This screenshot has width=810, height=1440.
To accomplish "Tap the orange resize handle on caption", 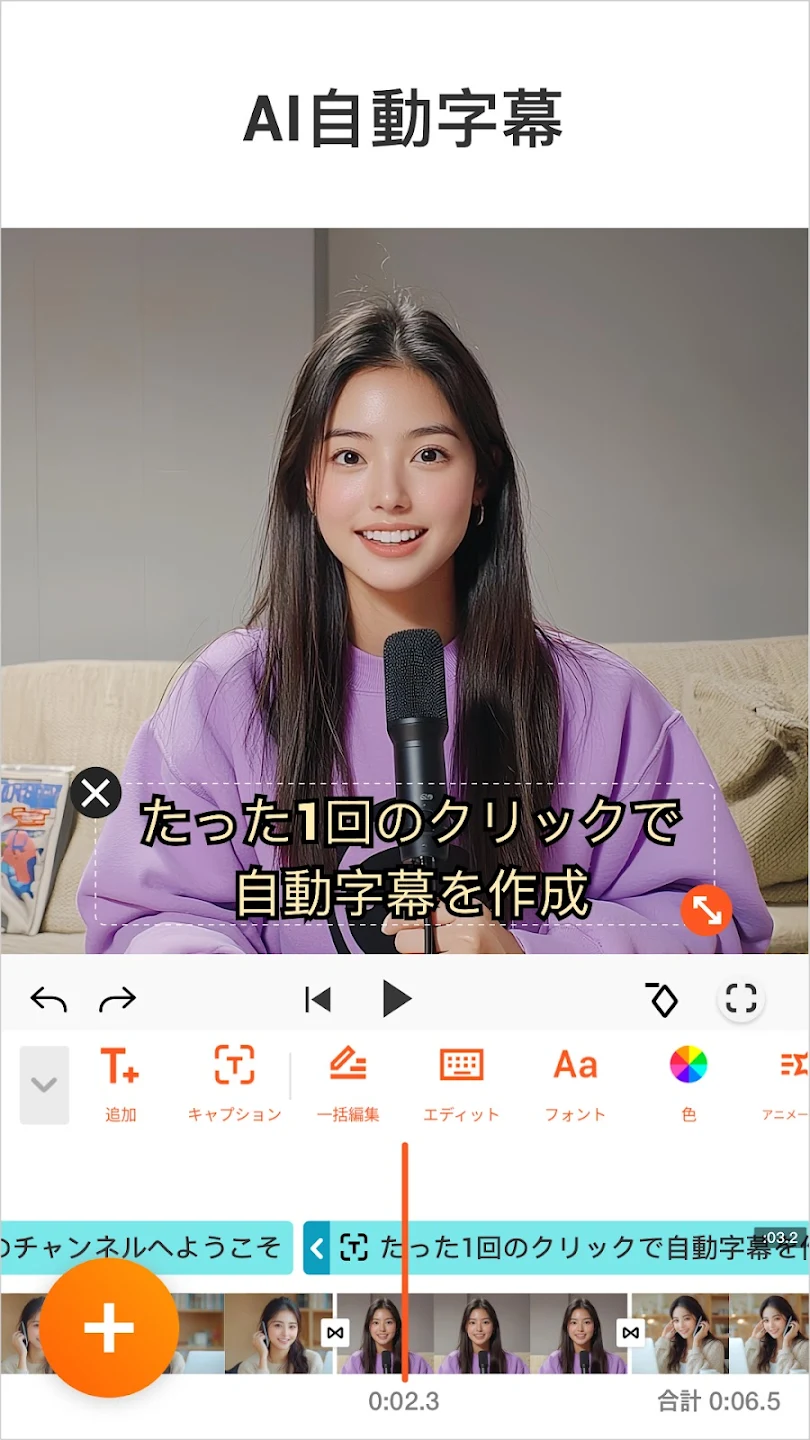I will (706, 910).
